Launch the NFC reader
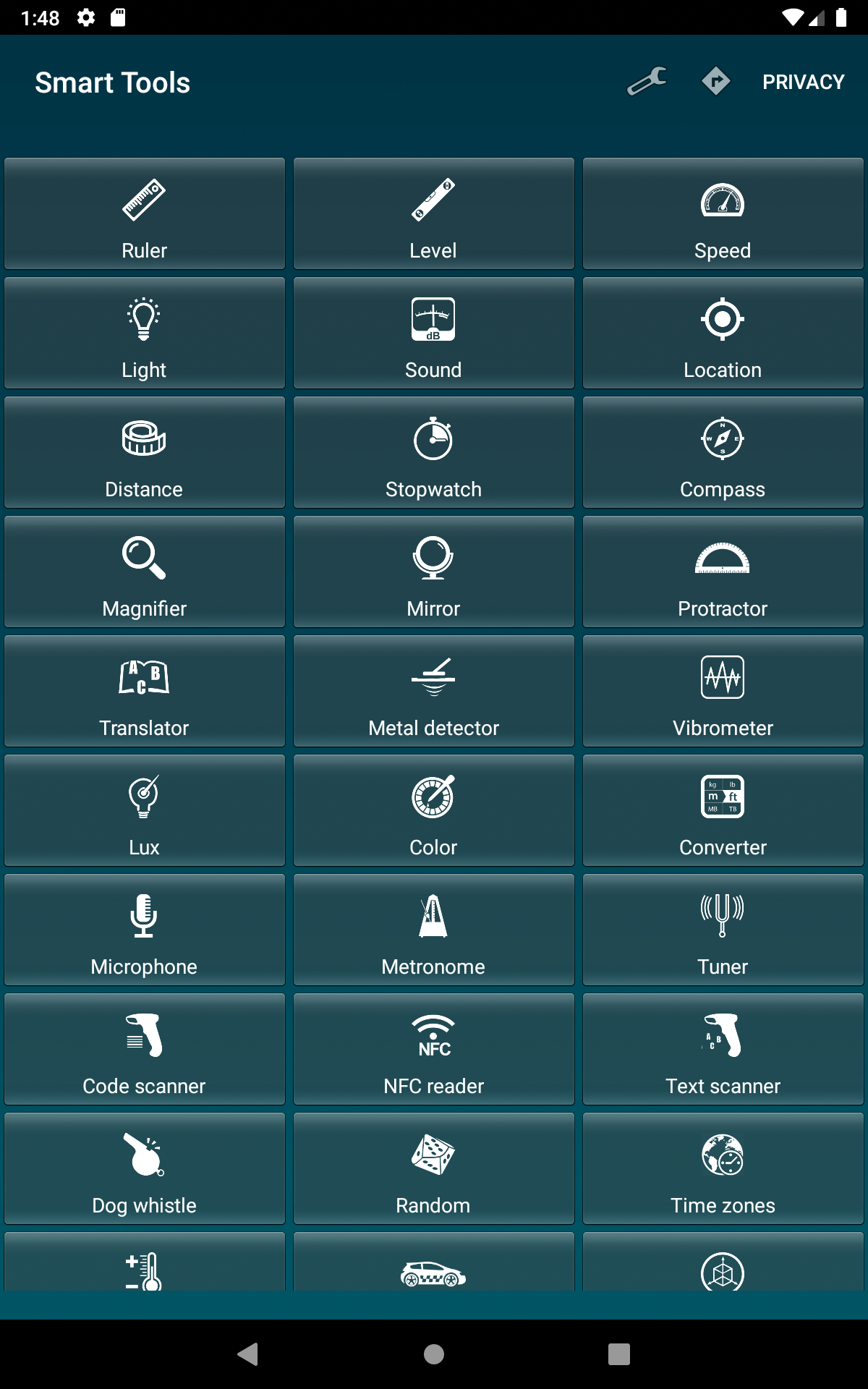 434,1049
